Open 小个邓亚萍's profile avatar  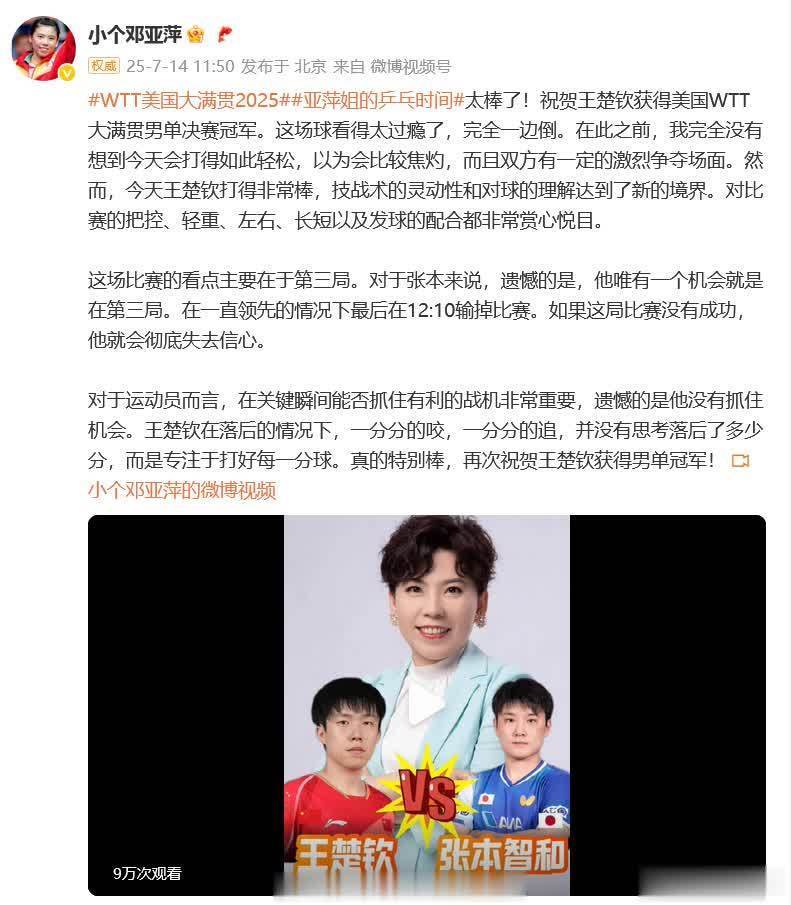[x=43, y=48]
